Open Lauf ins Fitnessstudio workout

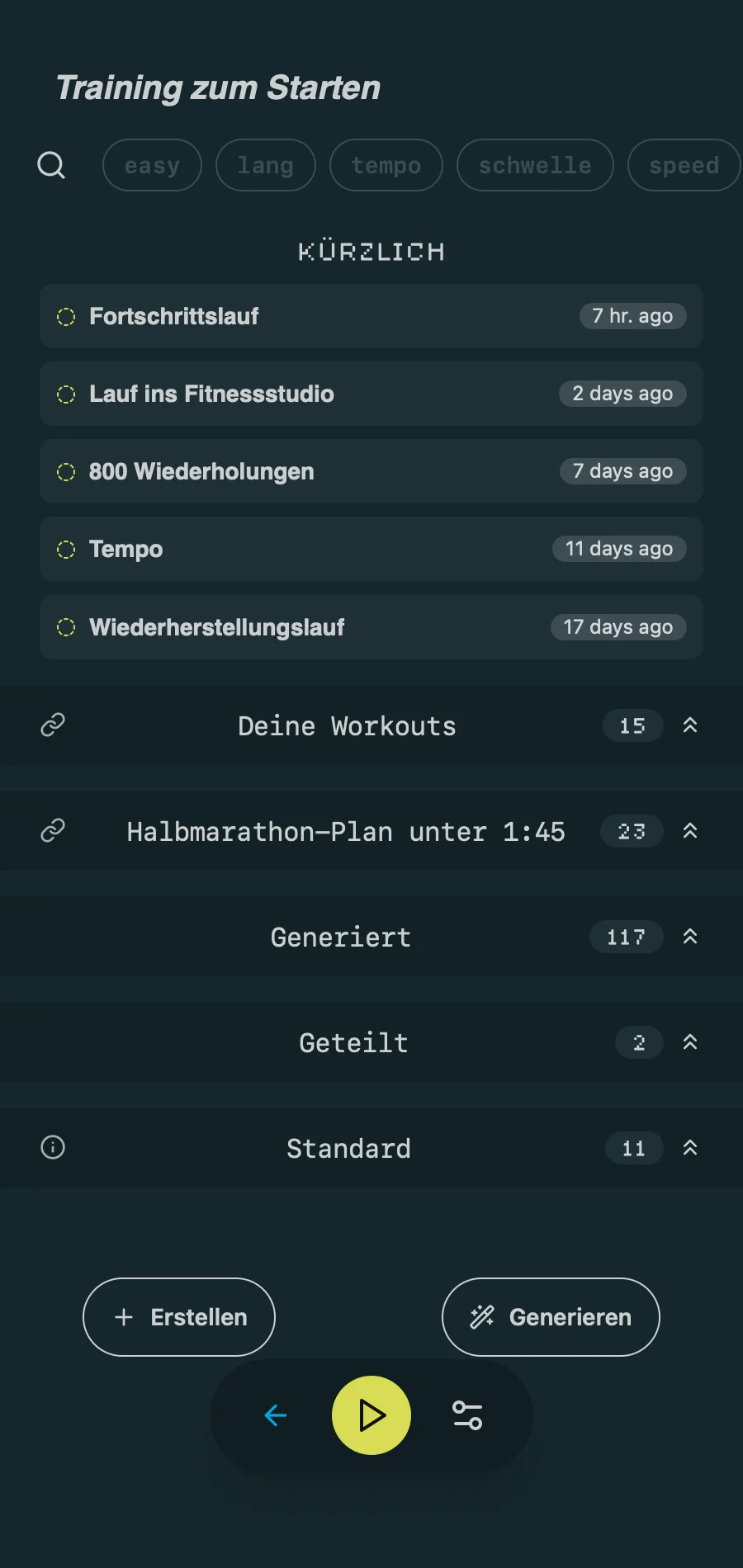371,394
